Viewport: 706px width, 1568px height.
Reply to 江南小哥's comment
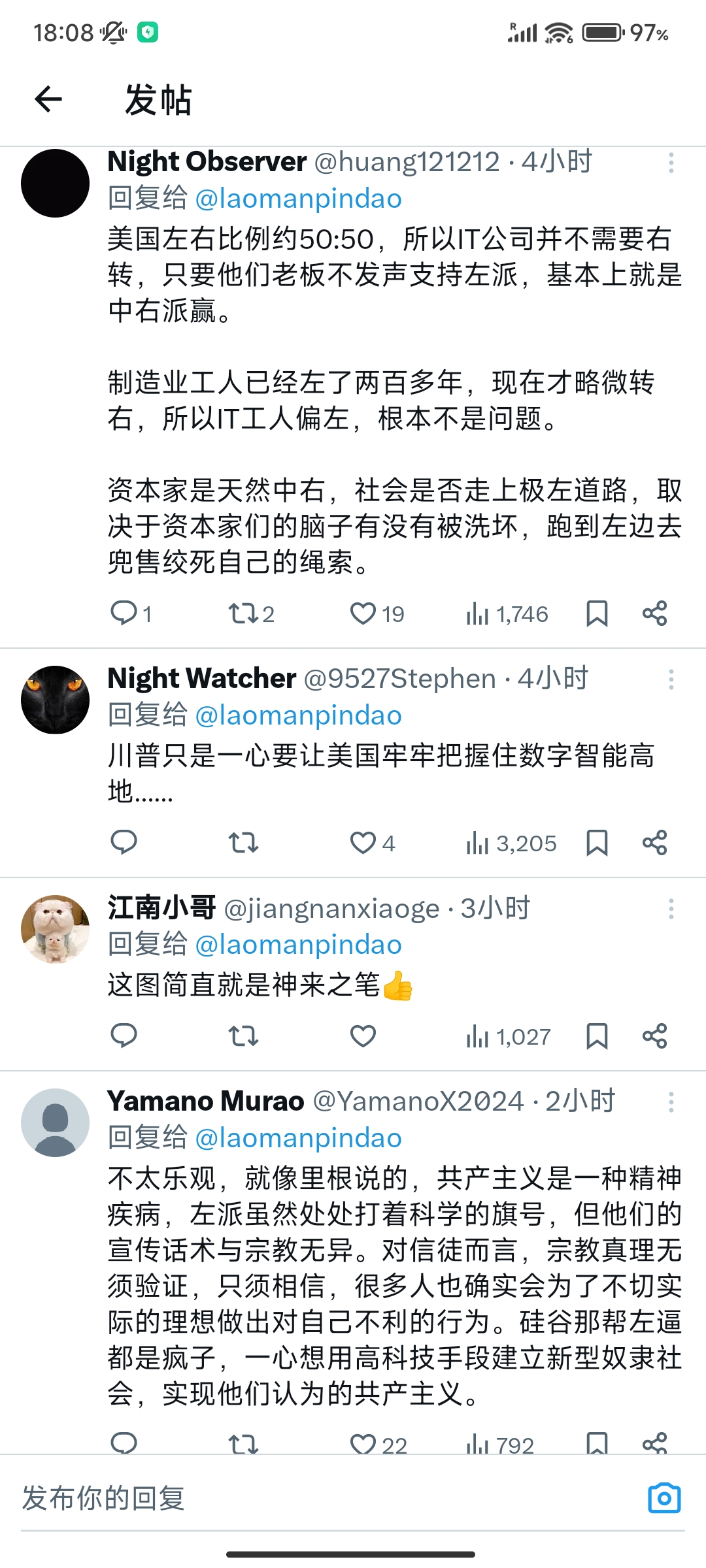[124, 1036]
